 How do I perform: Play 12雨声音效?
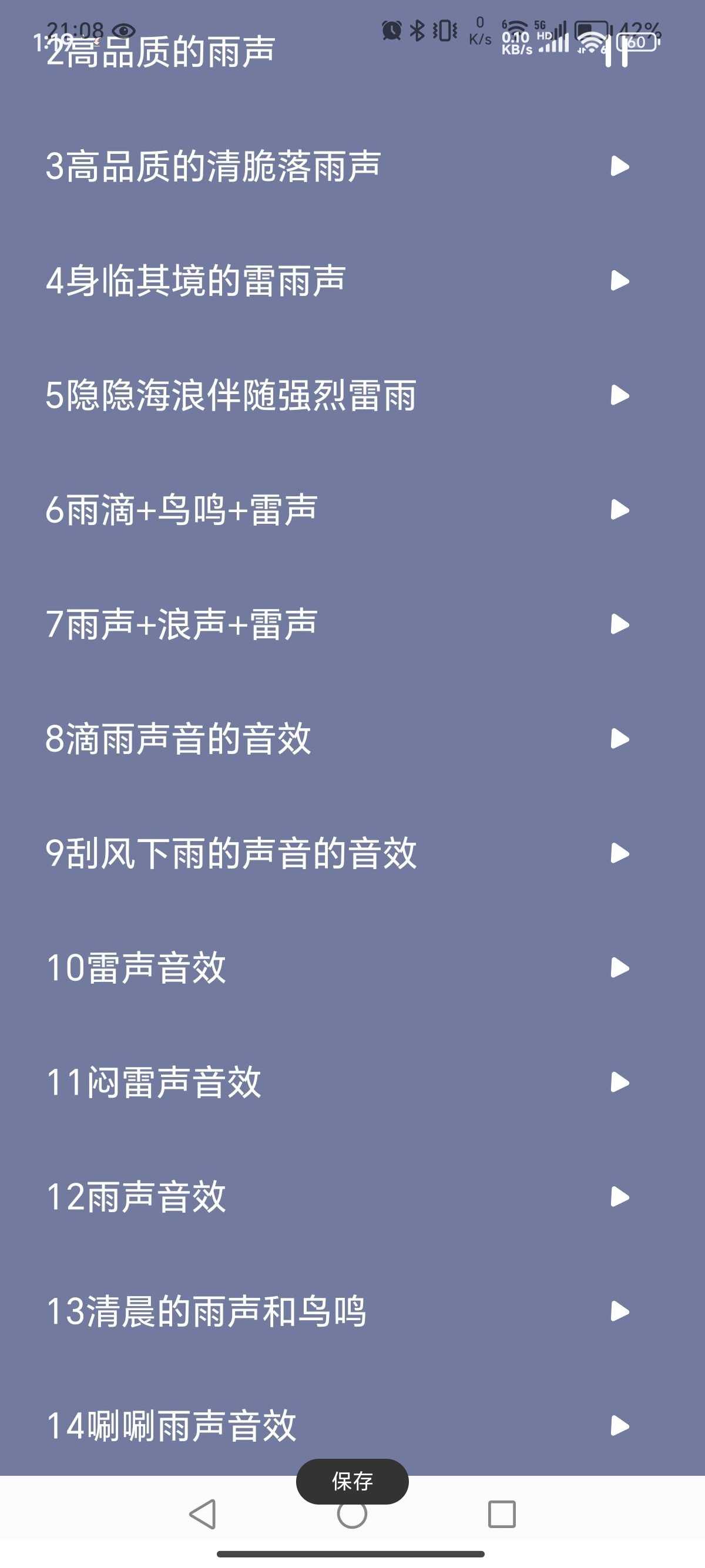point(620,1197)
